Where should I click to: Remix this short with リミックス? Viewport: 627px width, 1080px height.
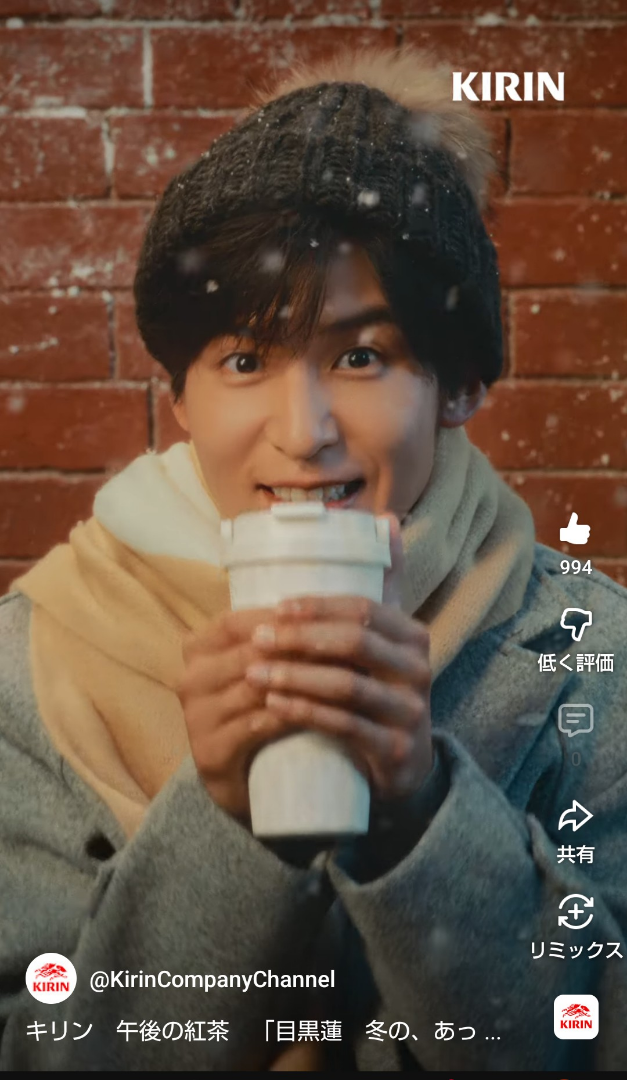point(575,912)
